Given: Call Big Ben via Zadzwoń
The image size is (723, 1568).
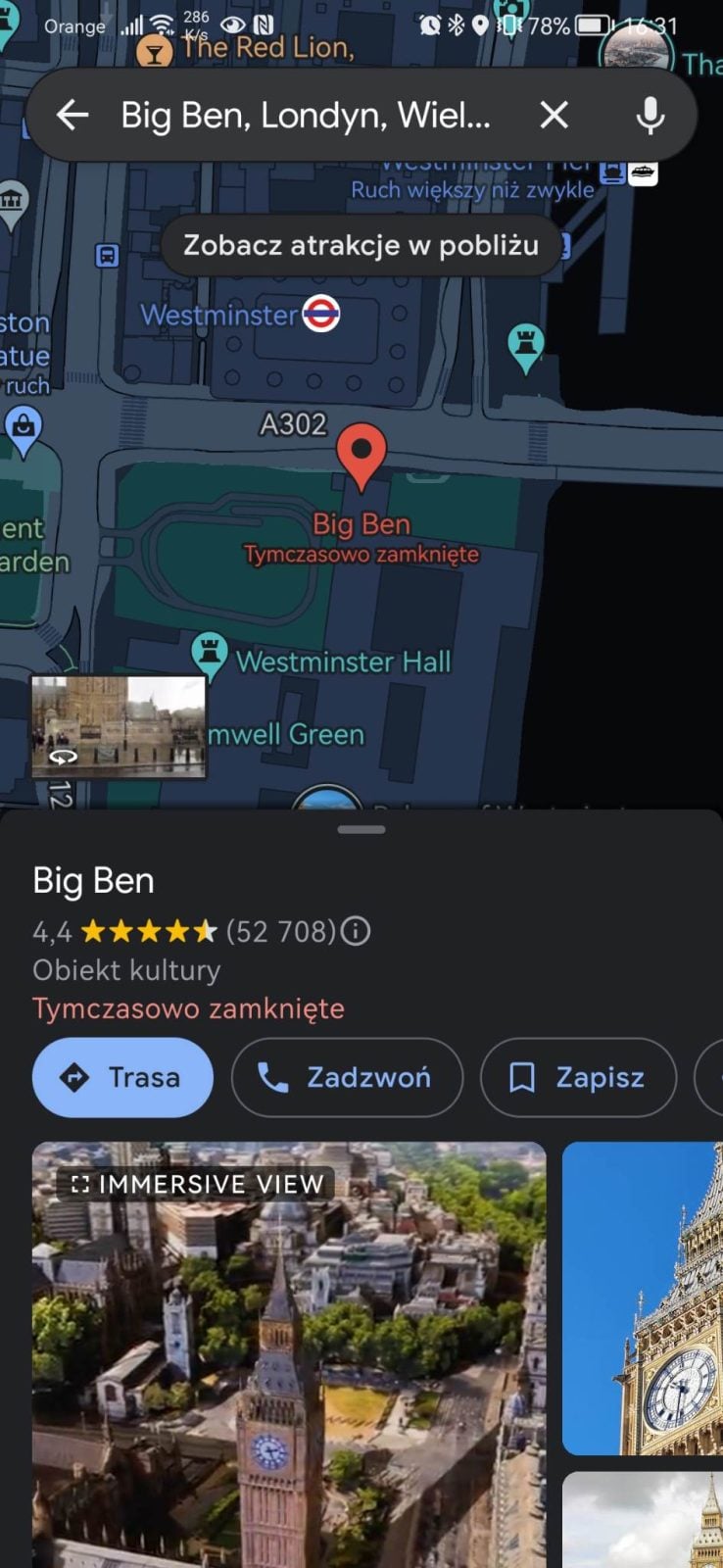Looking at the screenshot, I should pyautogui.click(x=346, y=1077).
